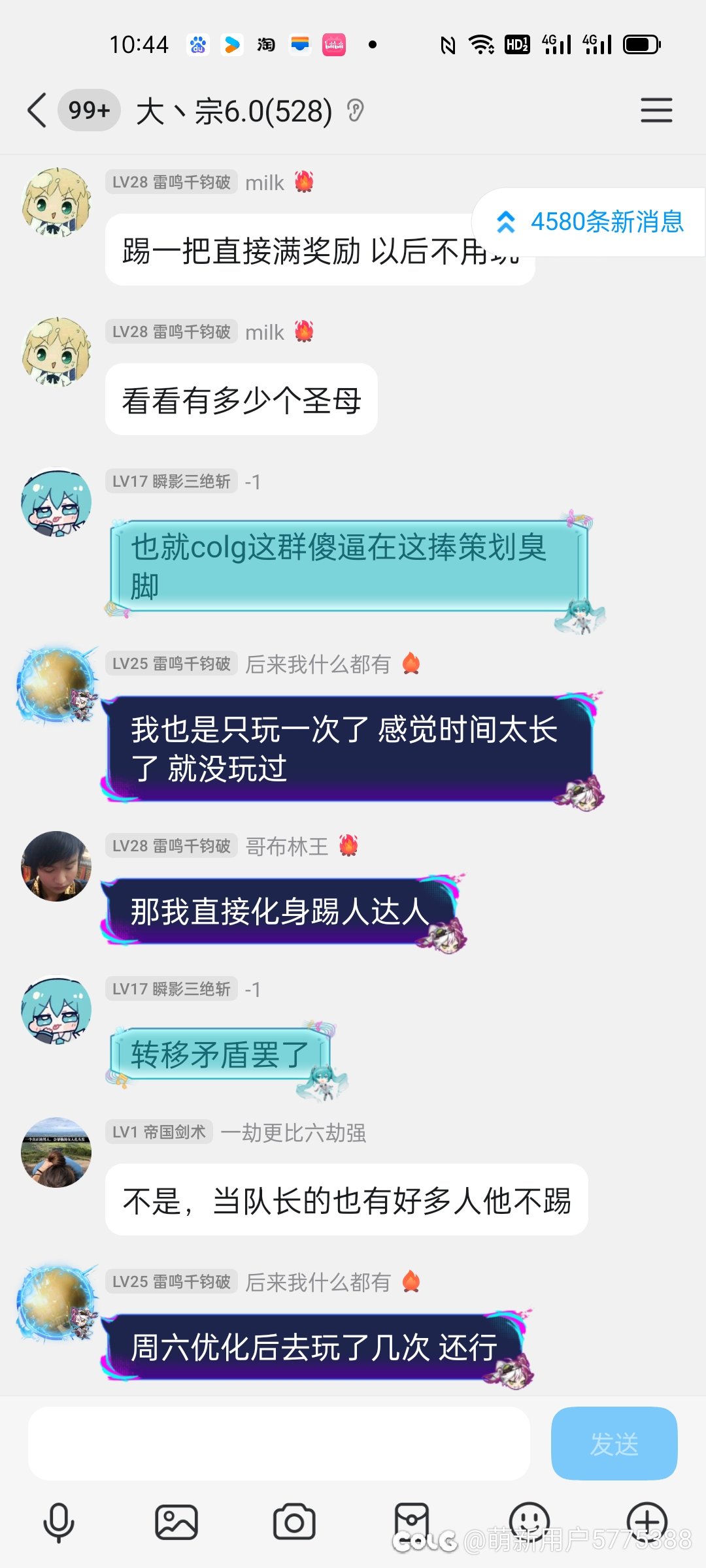Focus the message input field

(278, 1443)
